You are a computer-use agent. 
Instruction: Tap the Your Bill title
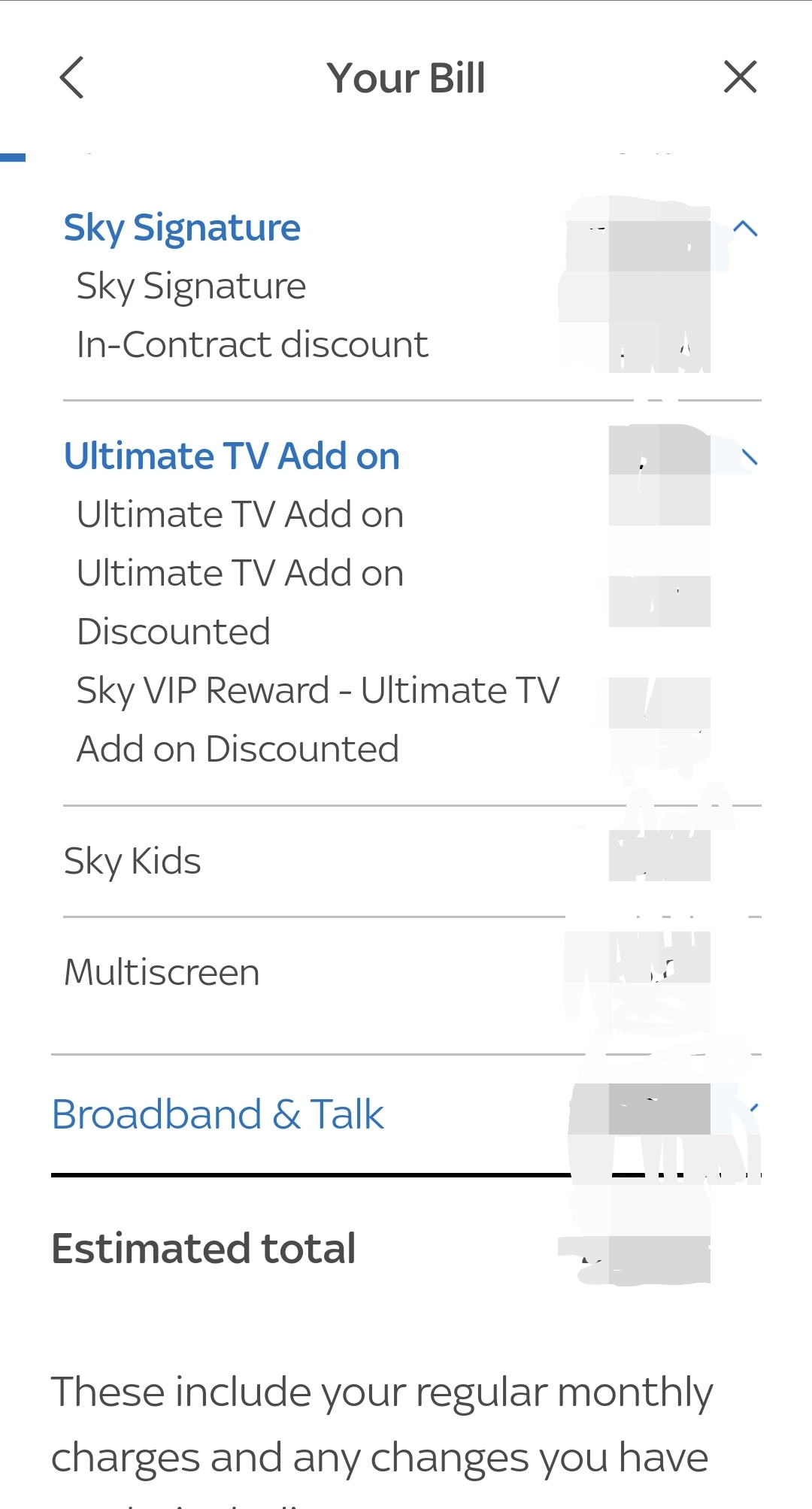[x=406, y=76]
